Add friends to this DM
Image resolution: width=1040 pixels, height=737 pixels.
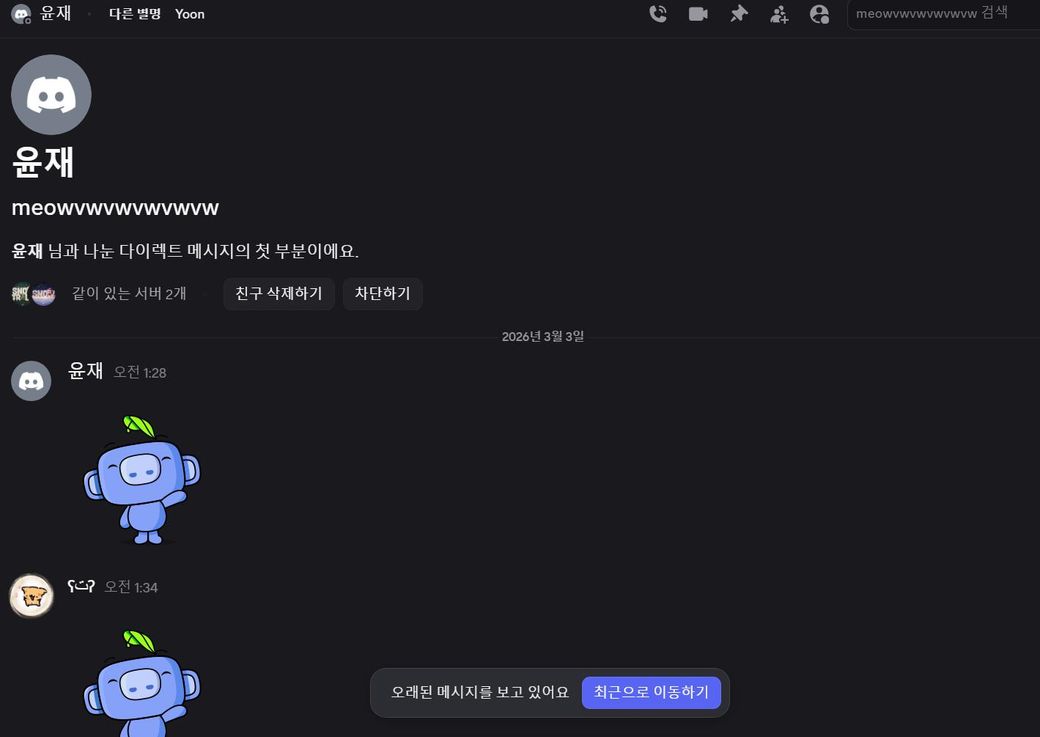tap(779, 14)
